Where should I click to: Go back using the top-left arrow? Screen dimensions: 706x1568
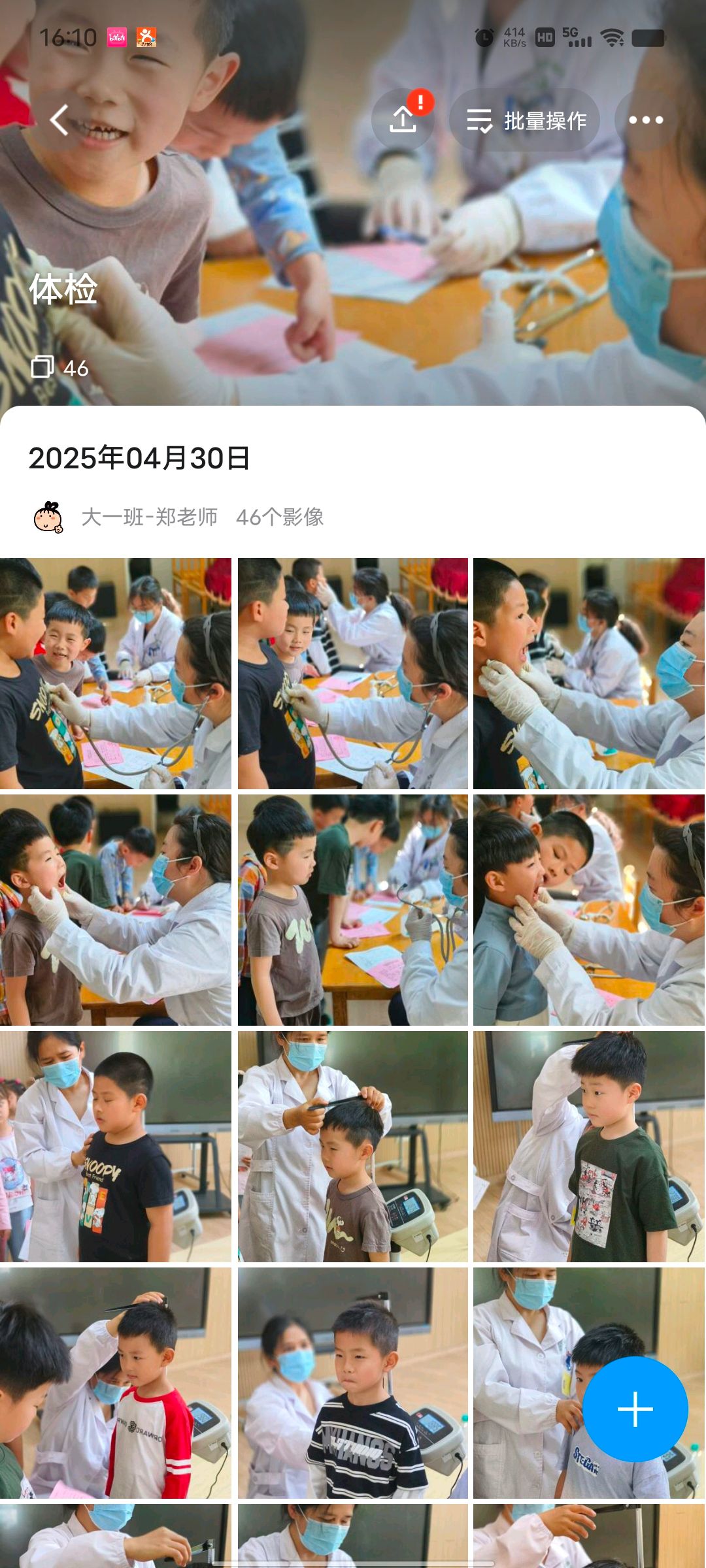click(x=59, y=120)
